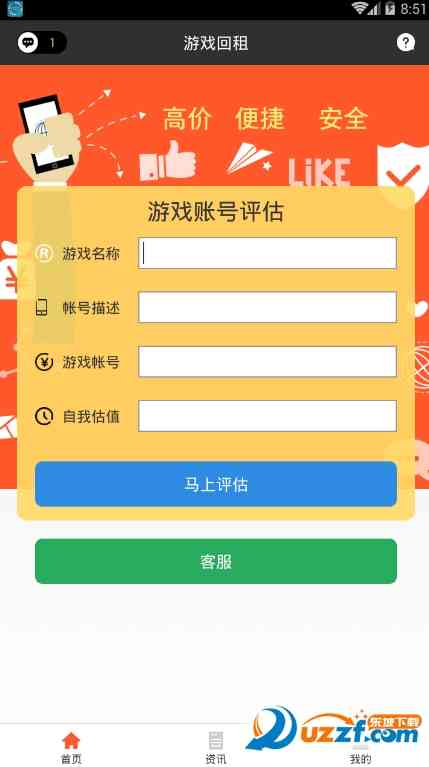The height and width of the screenshot is (767, 429).
Task: Open the help question mark icon
Action: (x=406, y=43)
